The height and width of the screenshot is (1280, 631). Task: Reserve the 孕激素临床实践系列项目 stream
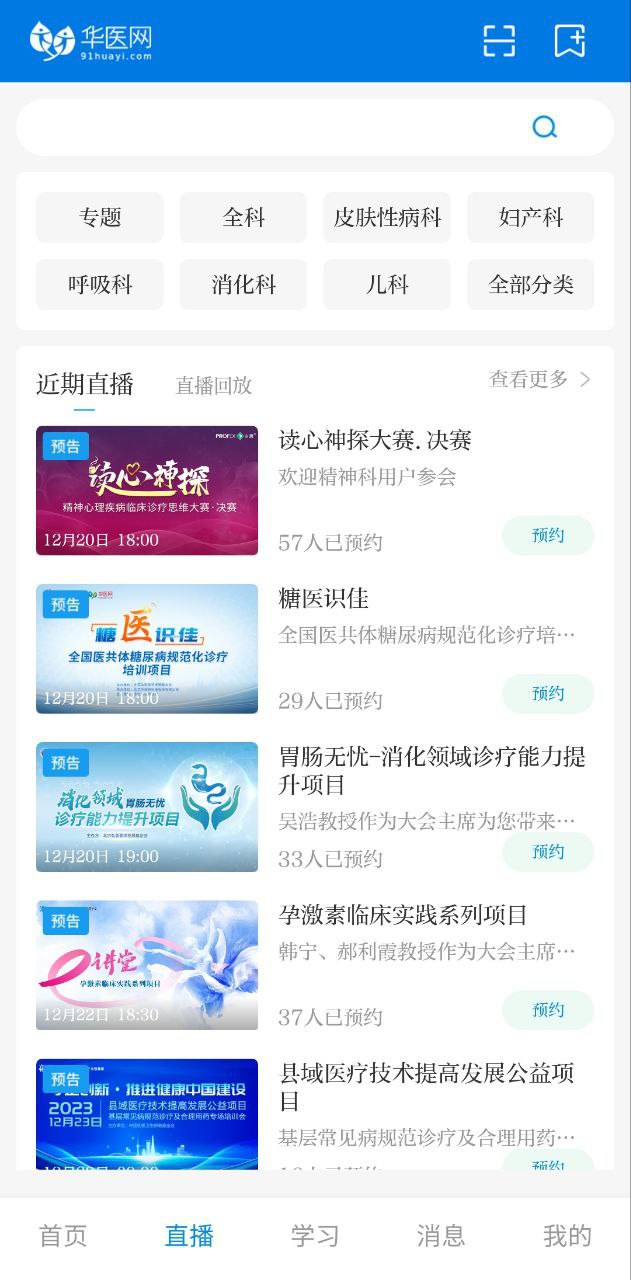[x=548, y=1010]
